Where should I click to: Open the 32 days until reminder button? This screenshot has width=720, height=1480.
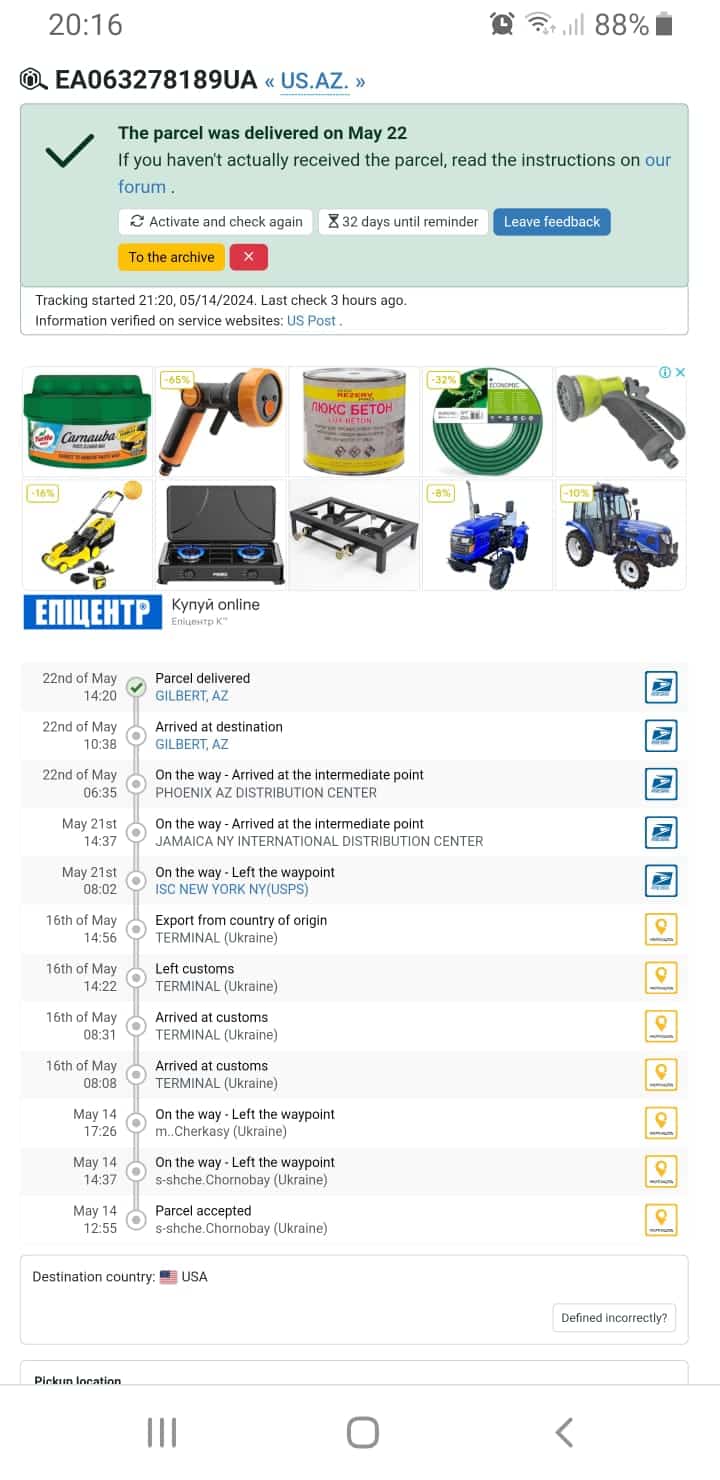click(x=403, y=222)
